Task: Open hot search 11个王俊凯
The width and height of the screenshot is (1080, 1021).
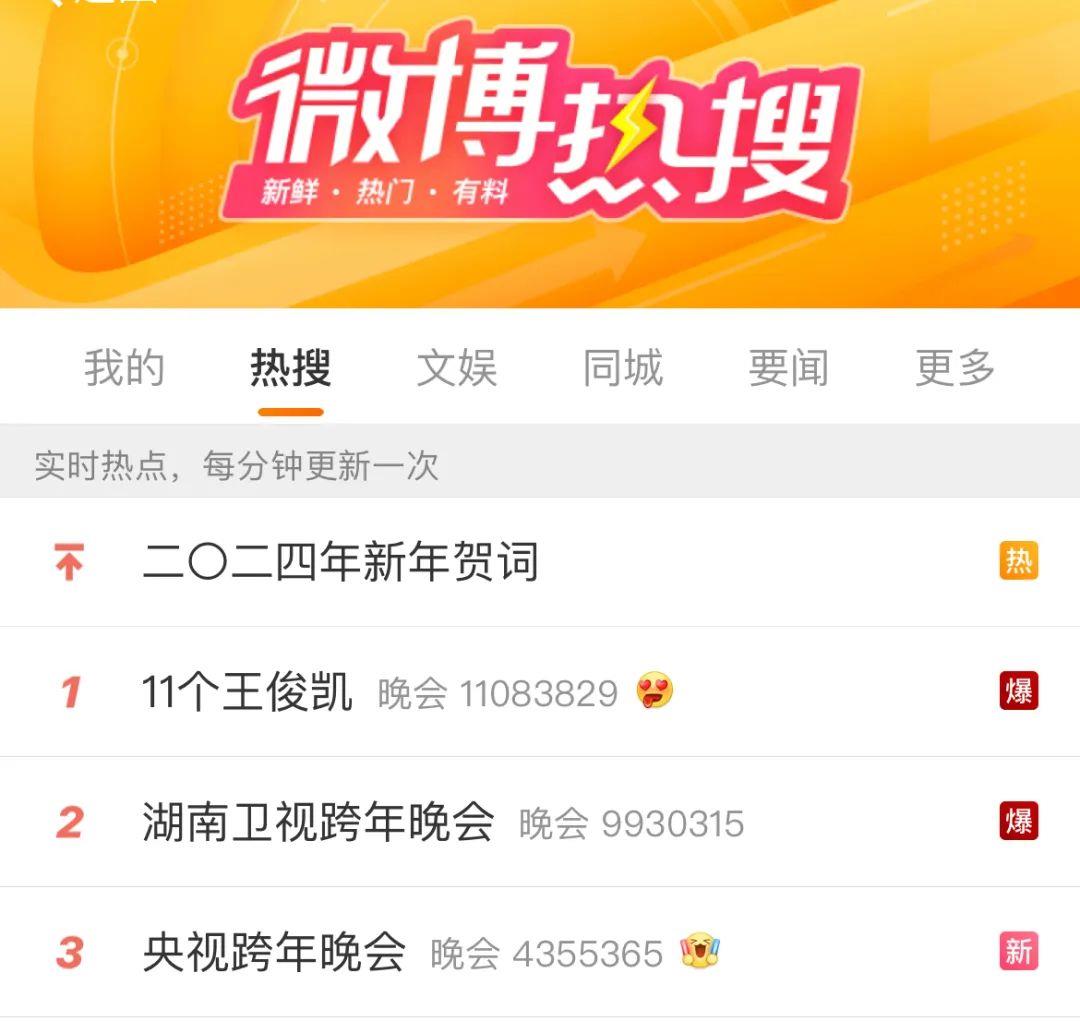Action: [x=248, y=692]
